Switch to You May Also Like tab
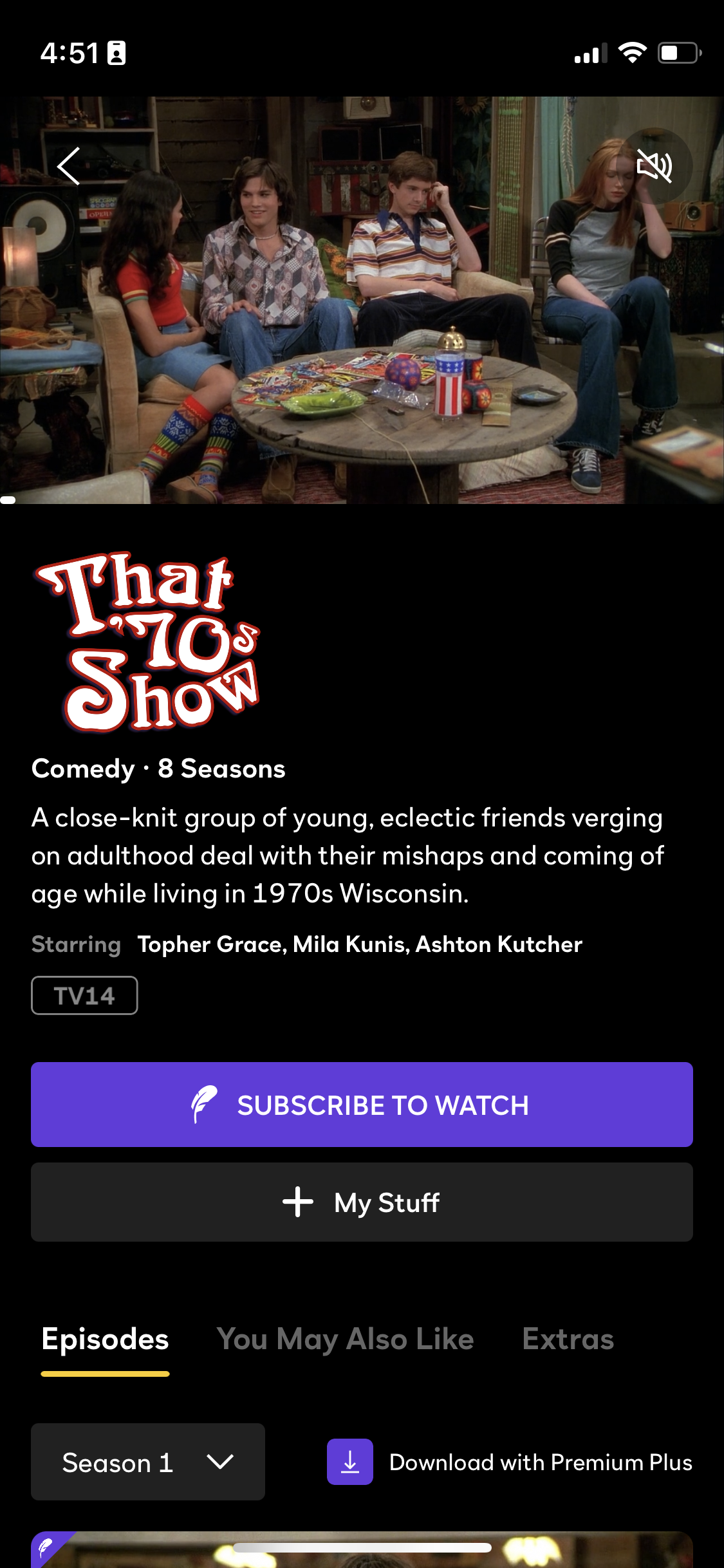This screenshot has height=1568, width=724. 345,1339
